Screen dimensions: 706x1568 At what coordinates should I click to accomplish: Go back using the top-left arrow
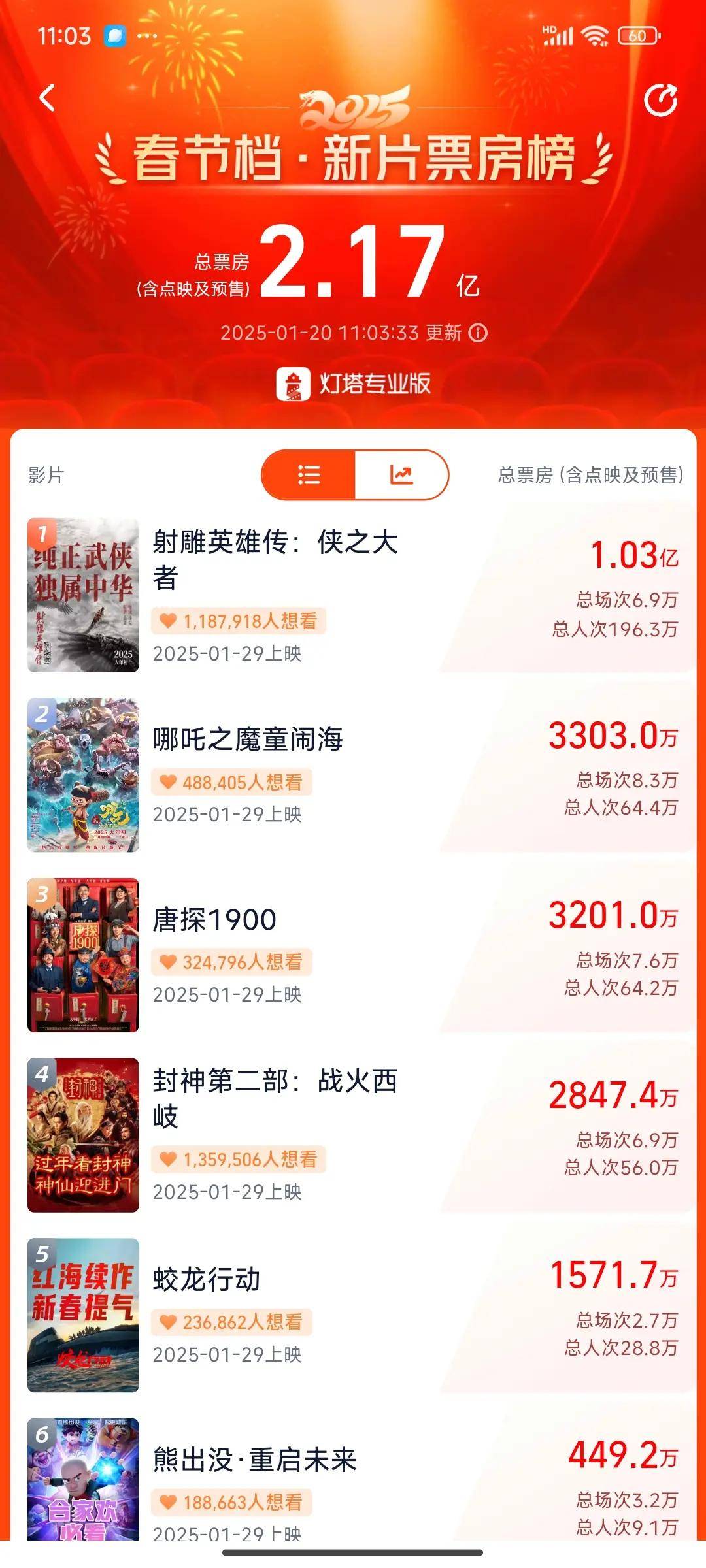[x=47, y=99]
